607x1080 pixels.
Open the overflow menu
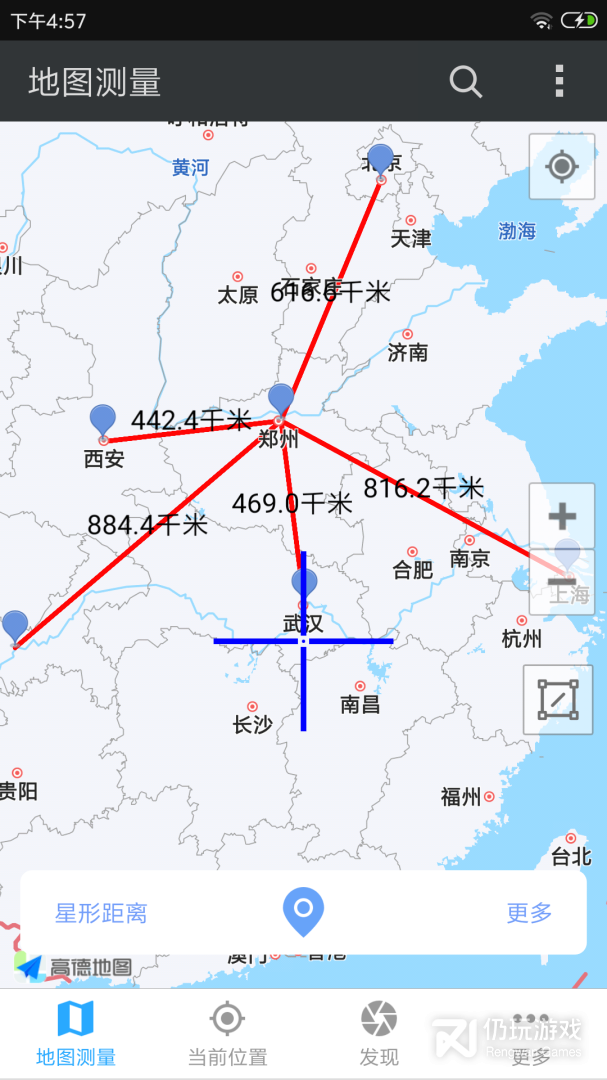click(x=559, y=82)
